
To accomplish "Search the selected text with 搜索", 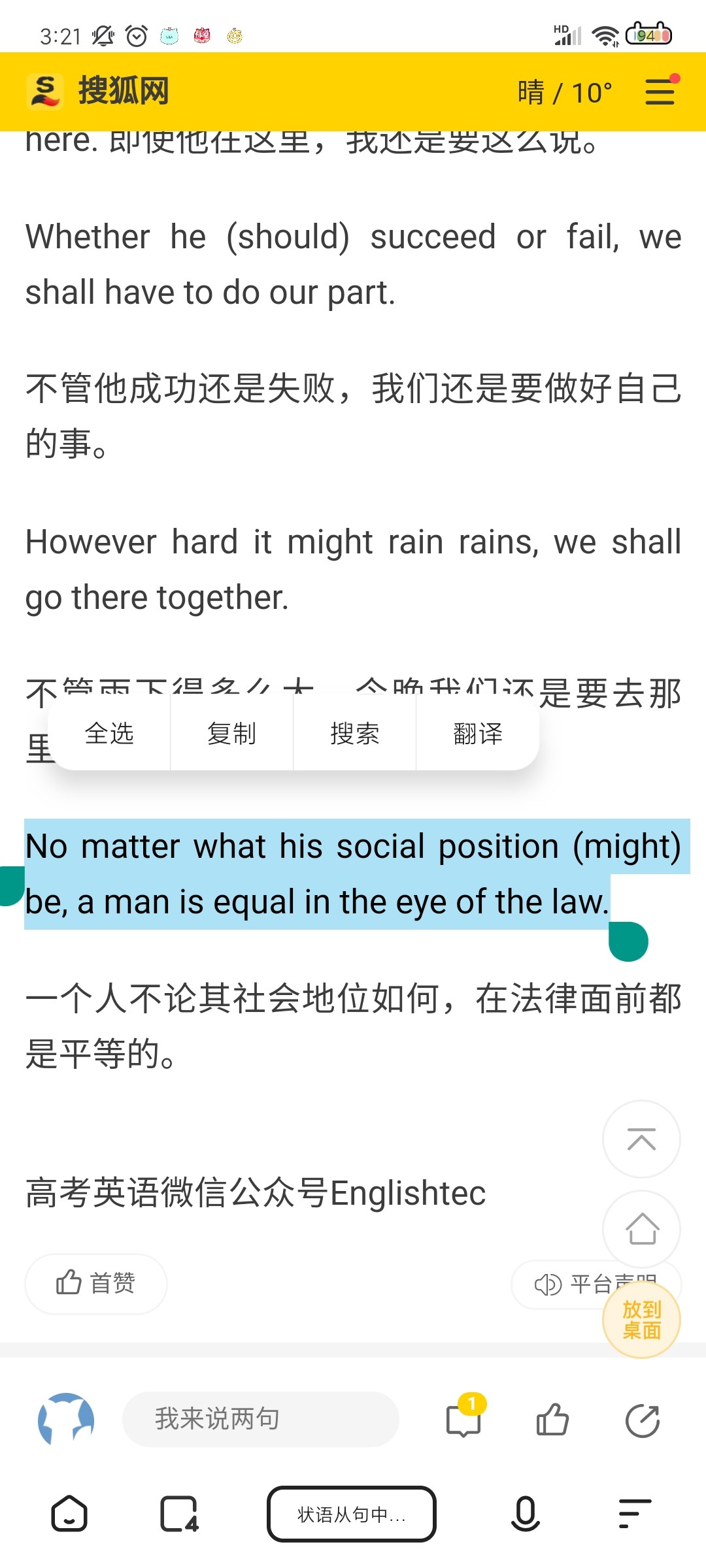I will click(354, 734).
